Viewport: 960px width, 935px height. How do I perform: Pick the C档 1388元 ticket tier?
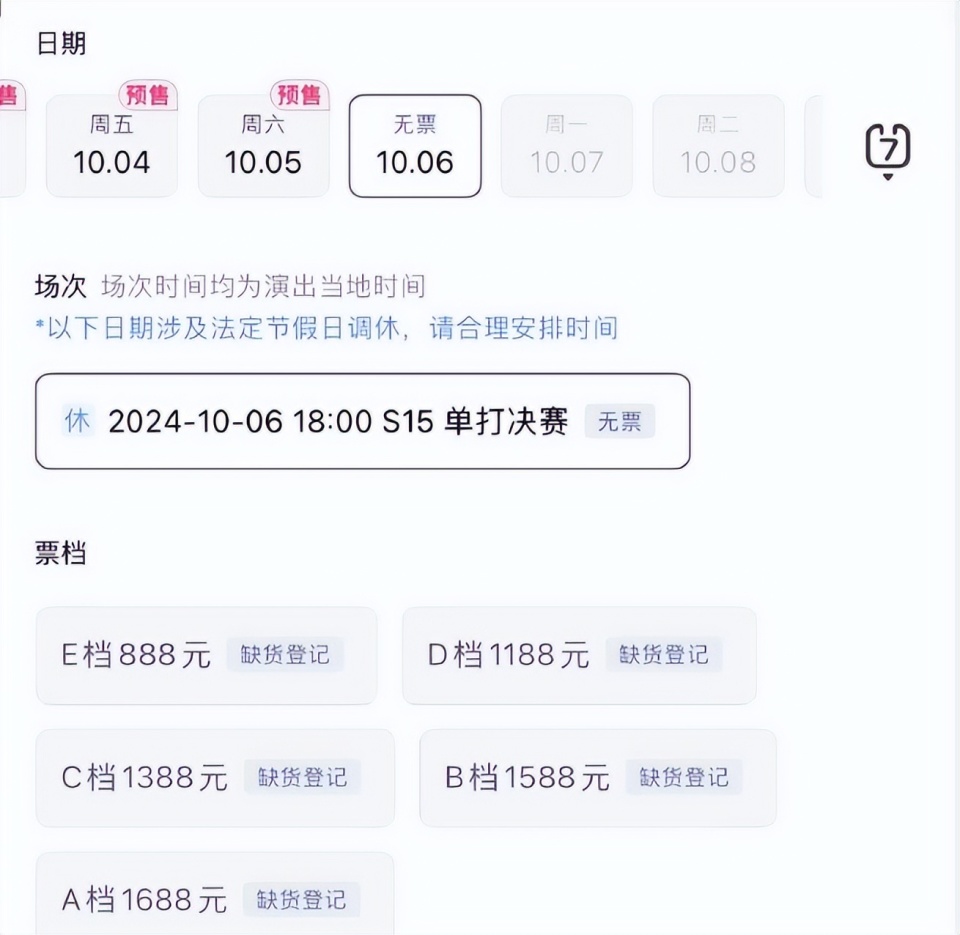pyautogui.click(x=214, y=778)
